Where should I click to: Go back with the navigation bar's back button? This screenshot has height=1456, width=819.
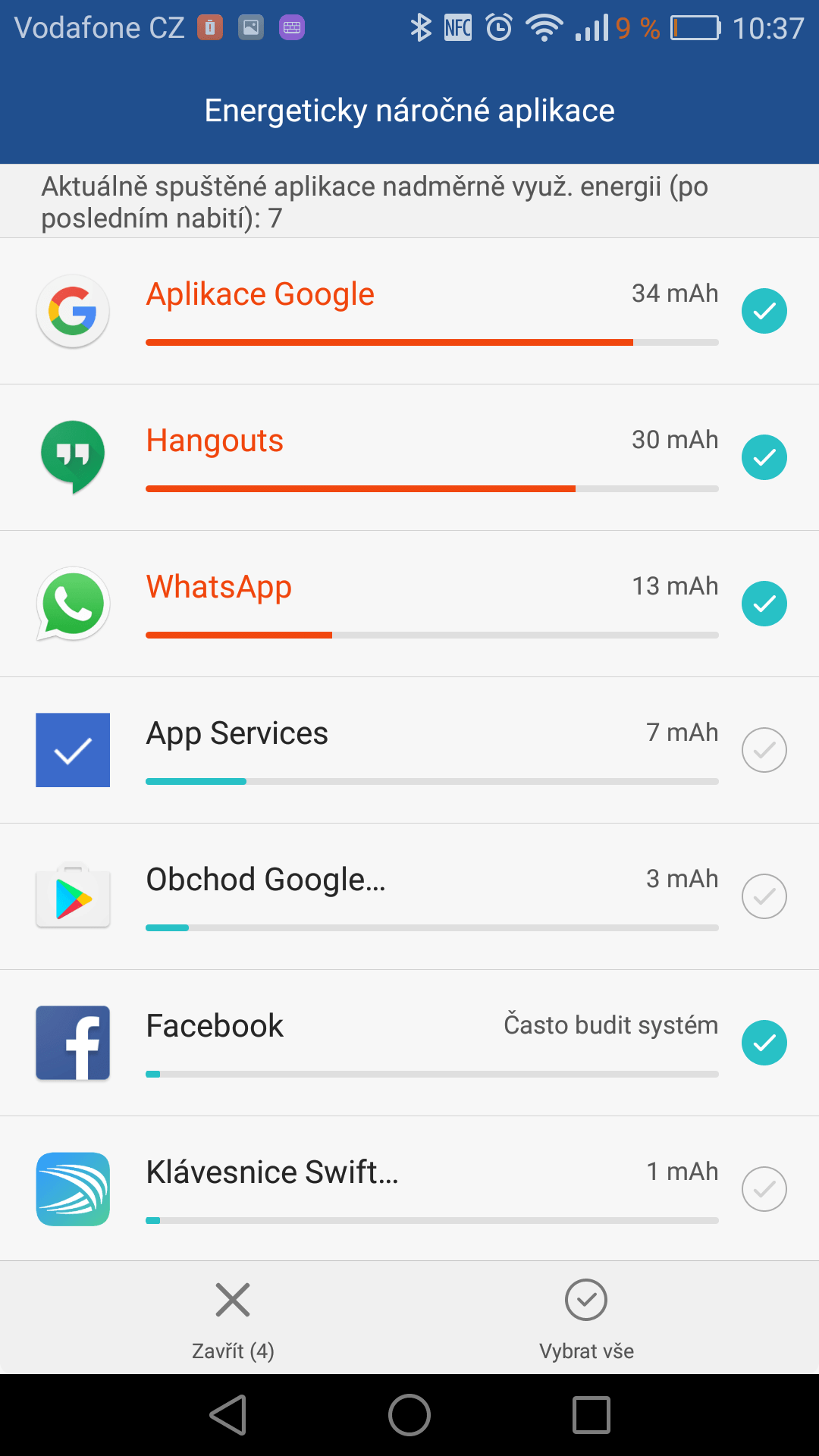(x=228, y=1415)
